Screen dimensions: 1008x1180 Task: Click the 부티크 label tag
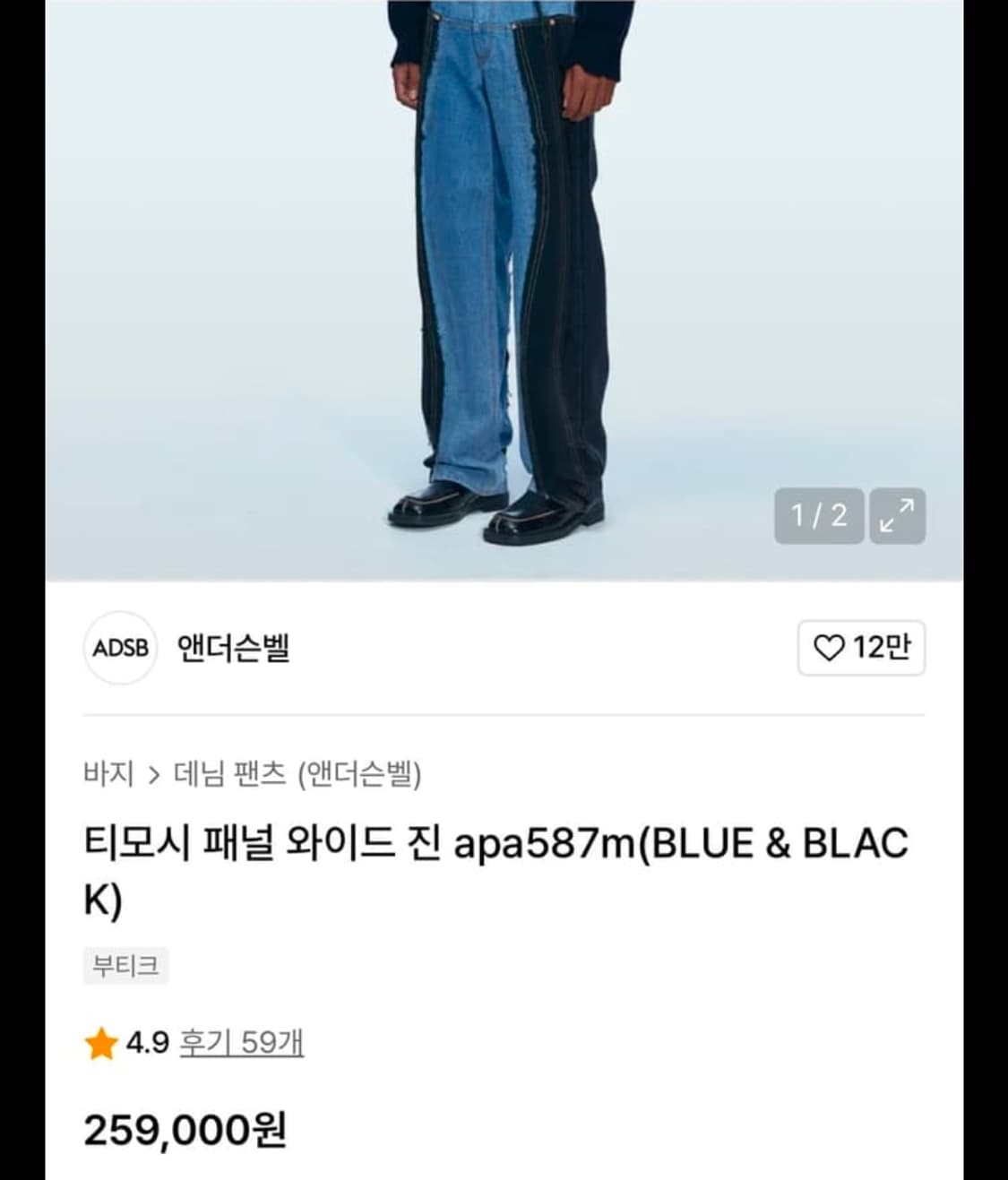click(125, 965)
